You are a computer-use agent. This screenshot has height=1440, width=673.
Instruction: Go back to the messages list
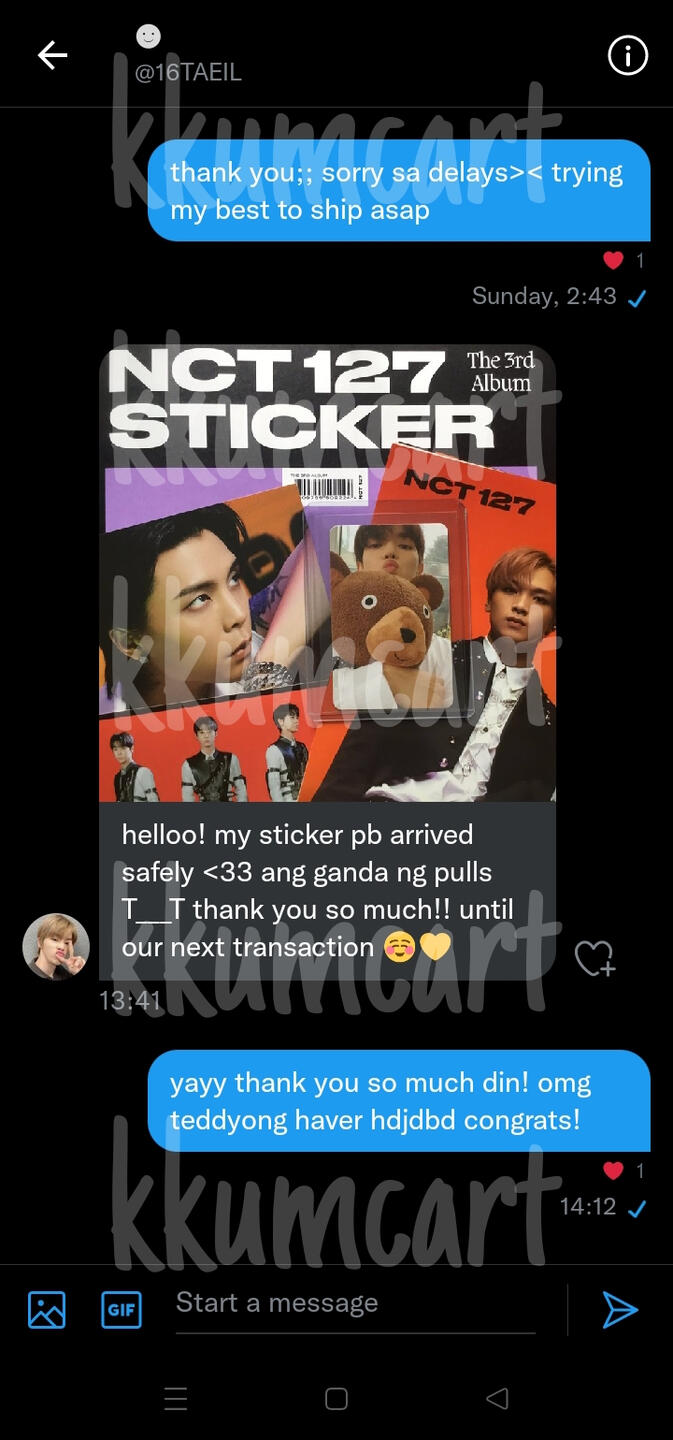click(52, 55)
